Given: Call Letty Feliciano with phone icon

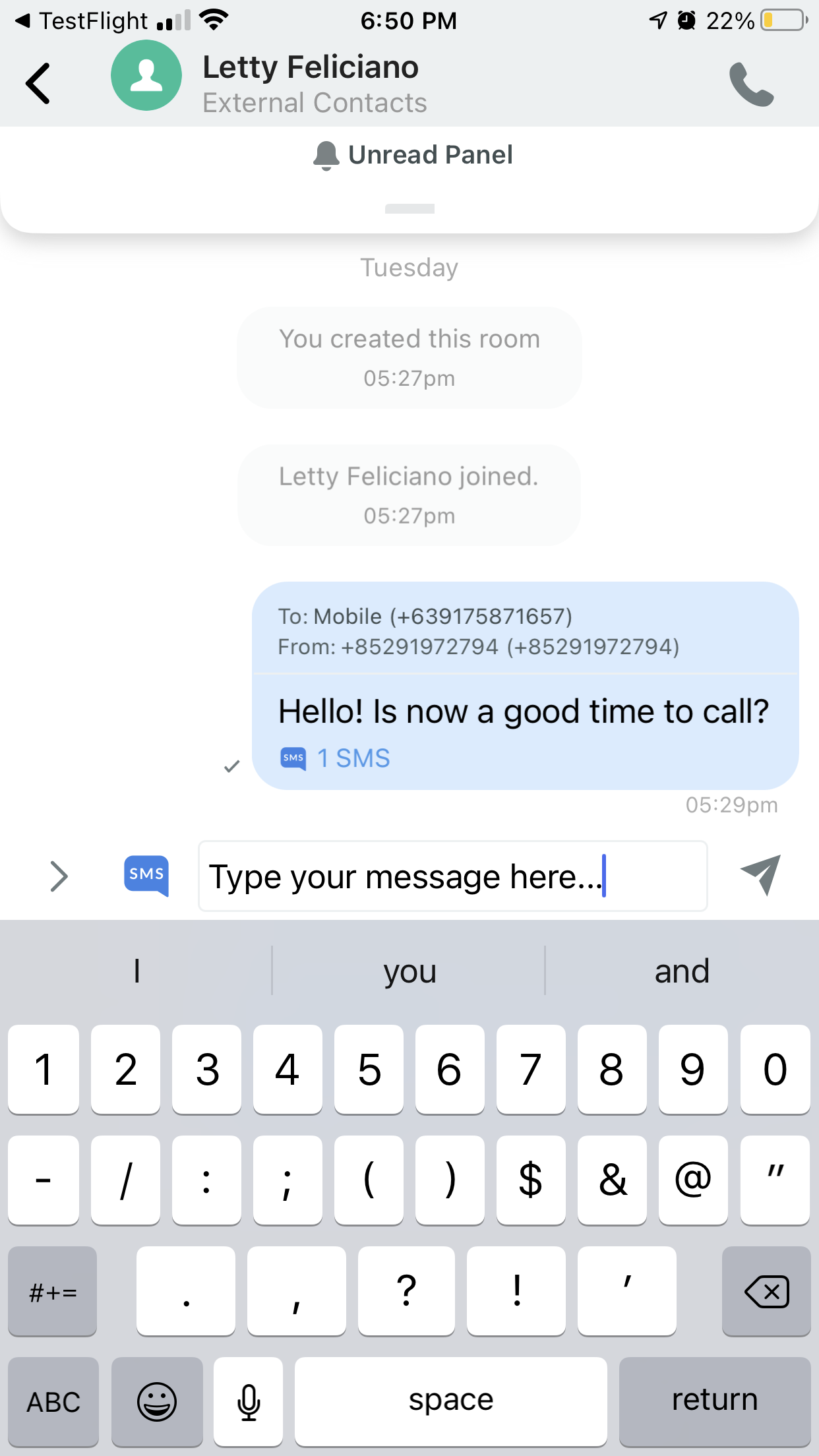Looking at the screenshot, I should 751,84.
